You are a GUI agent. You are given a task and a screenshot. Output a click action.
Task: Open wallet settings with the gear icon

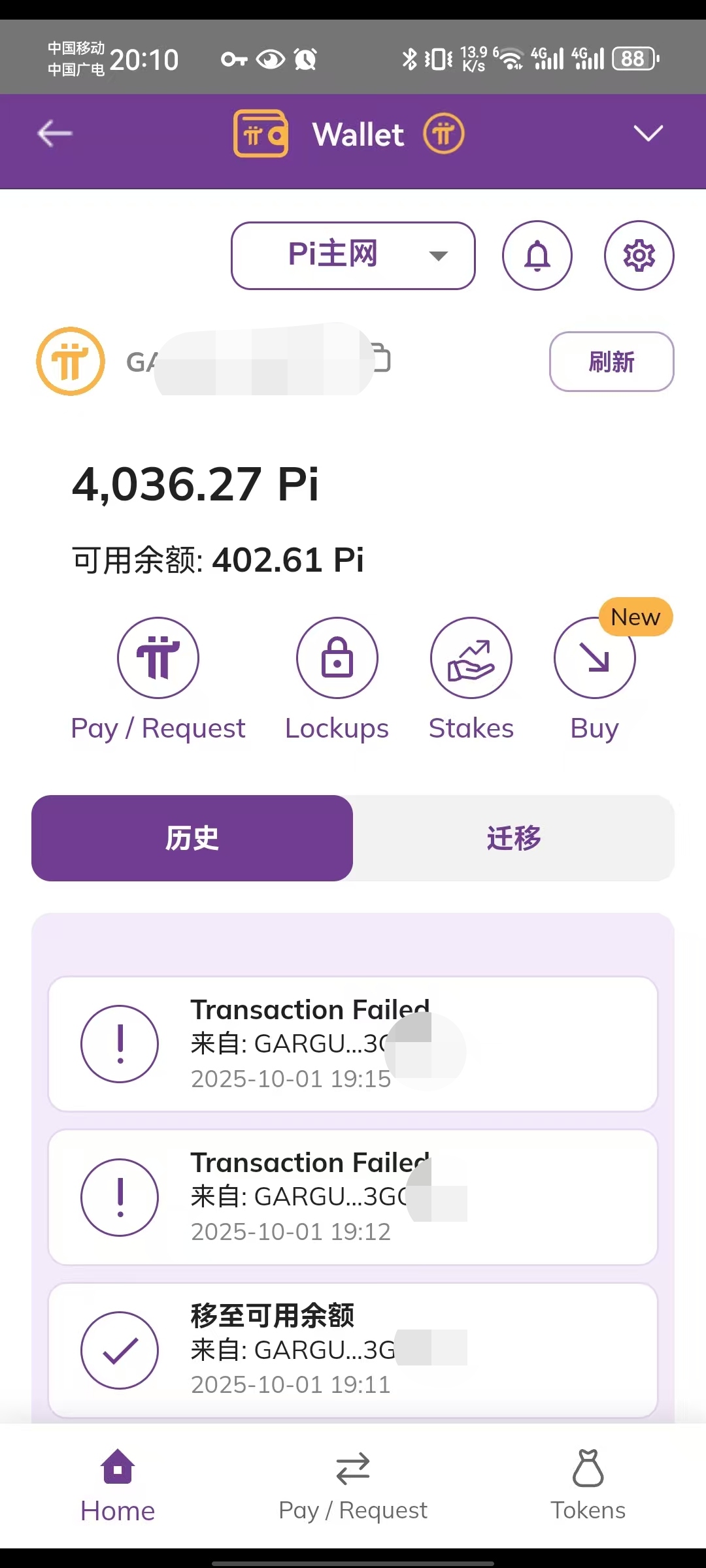[x=639, y=255]
